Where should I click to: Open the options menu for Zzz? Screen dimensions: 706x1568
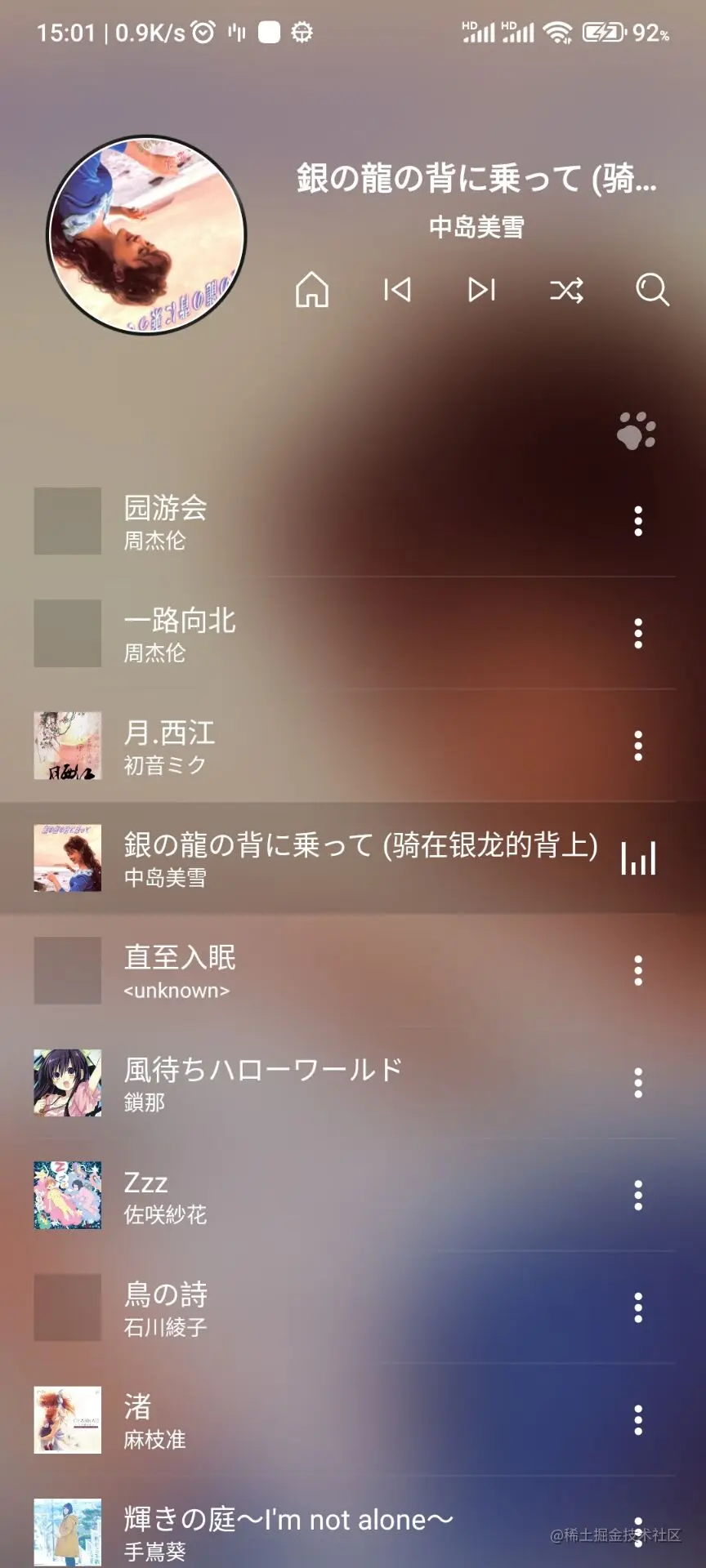(x=638, y=1196)
